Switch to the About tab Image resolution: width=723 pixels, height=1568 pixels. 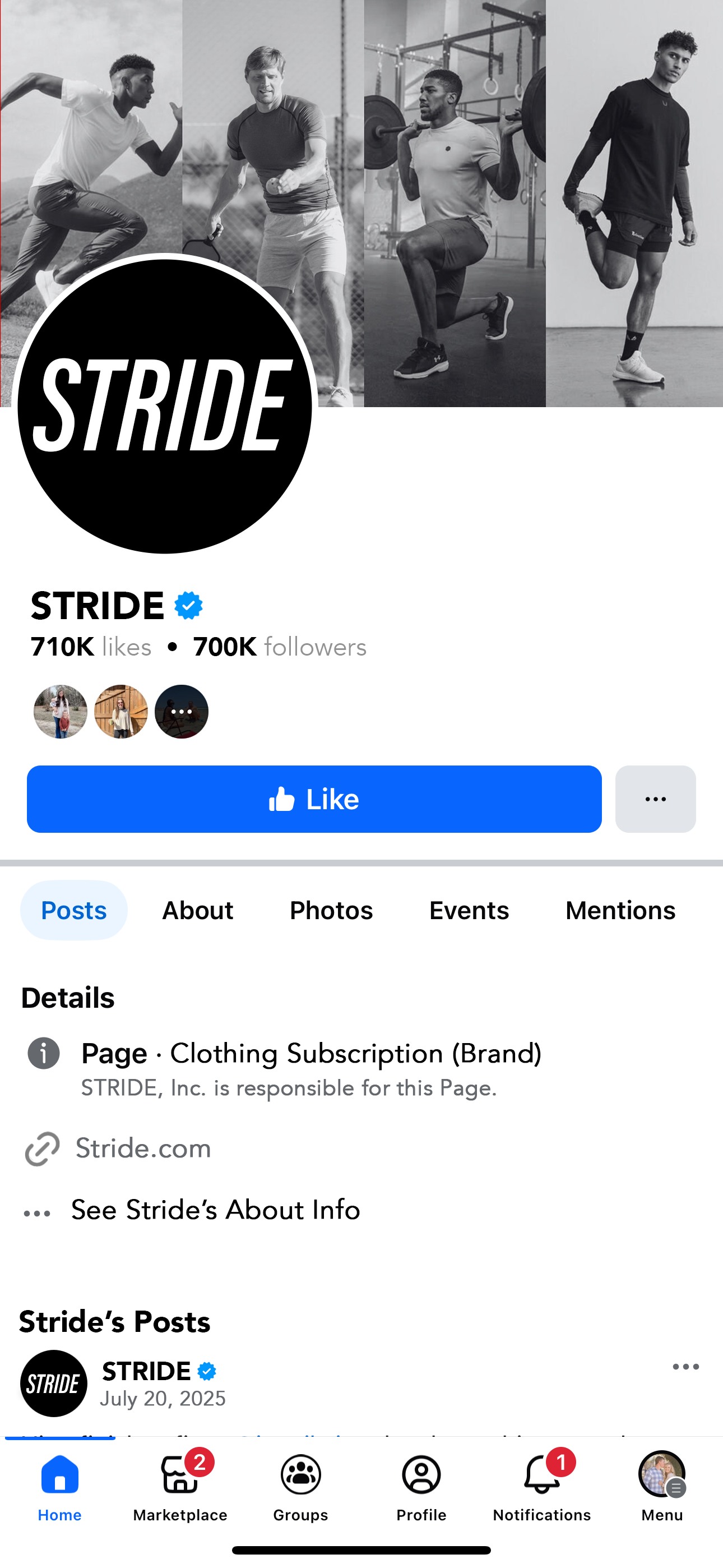point(198,910)
